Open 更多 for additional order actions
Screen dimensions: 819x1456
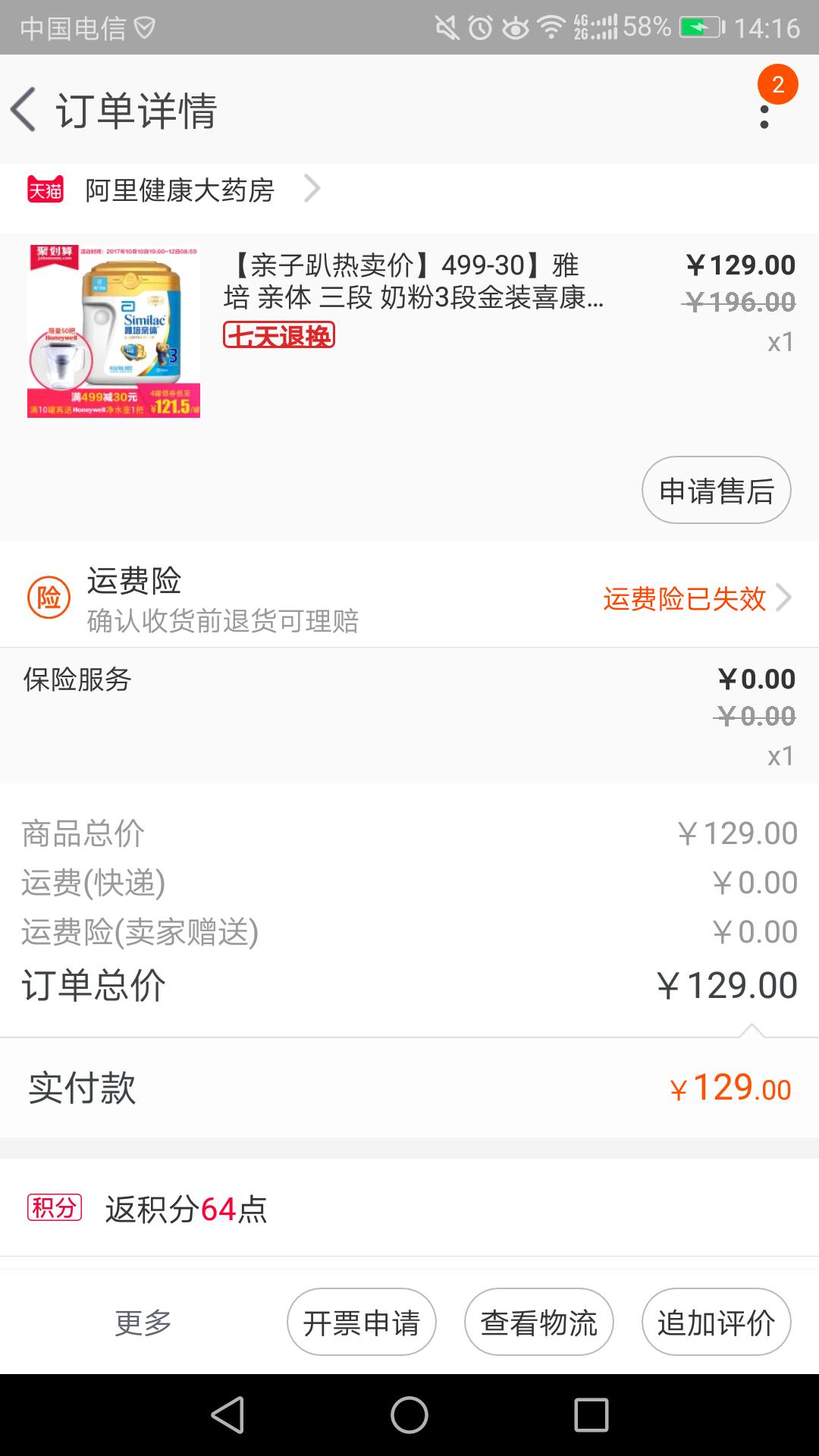pos(144,1322)
